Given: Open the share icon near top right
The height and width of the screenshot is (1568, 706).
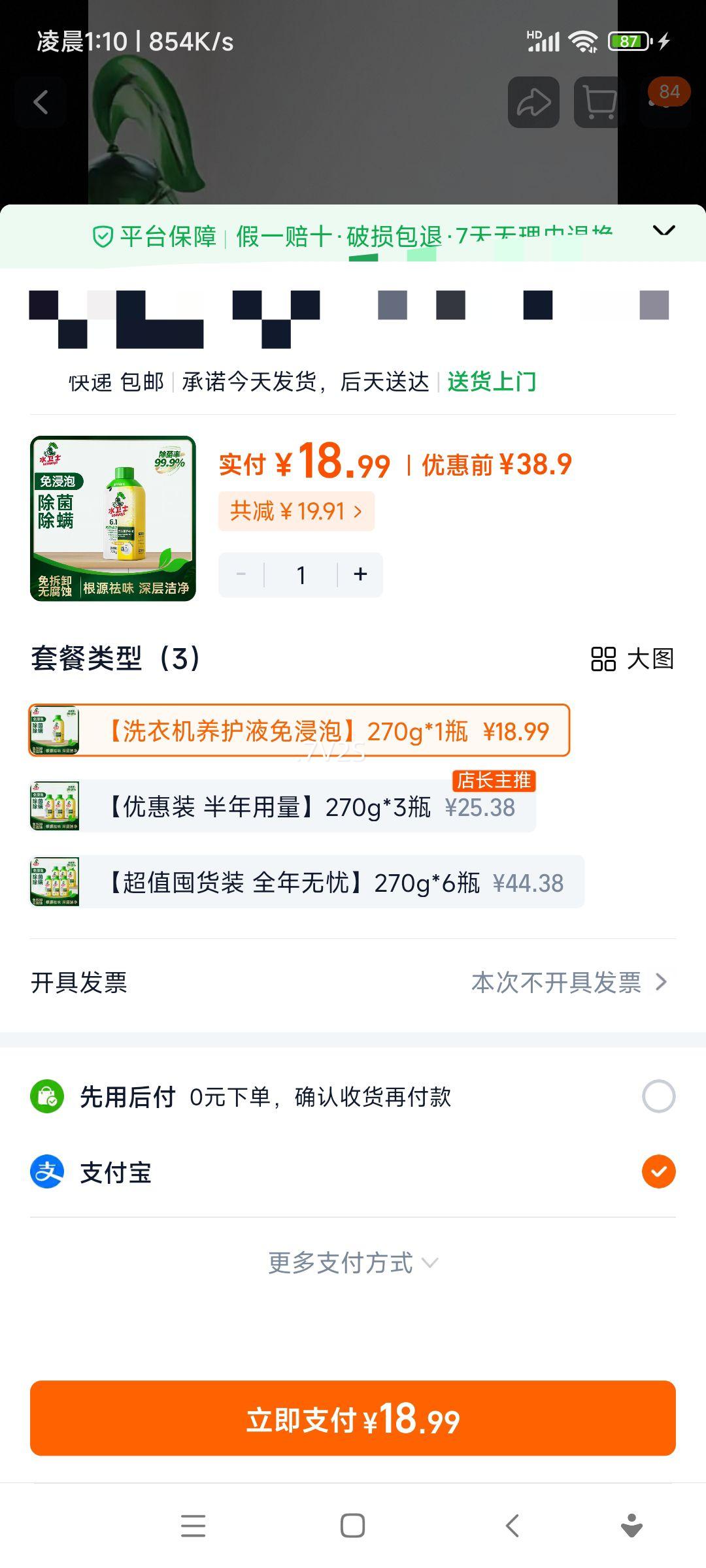Looking at the screenshot, I should 533,102.
